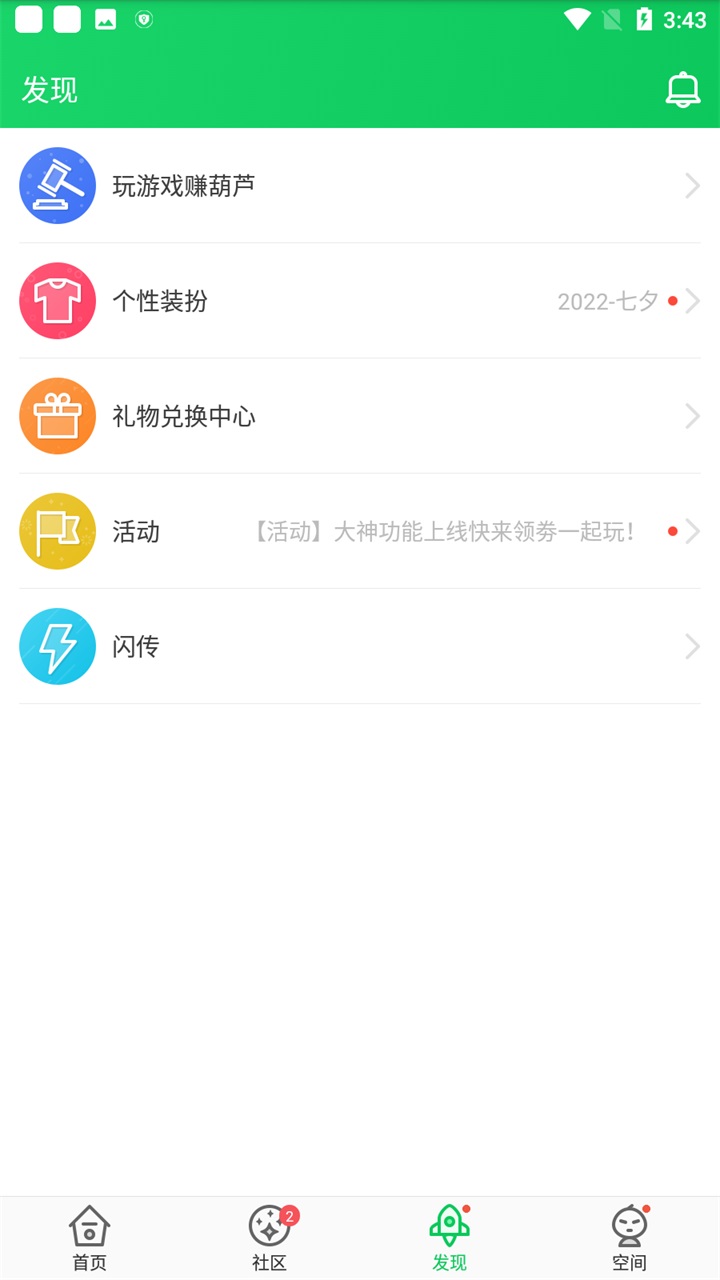Switch to the 首页 tab

[90, 1235]
